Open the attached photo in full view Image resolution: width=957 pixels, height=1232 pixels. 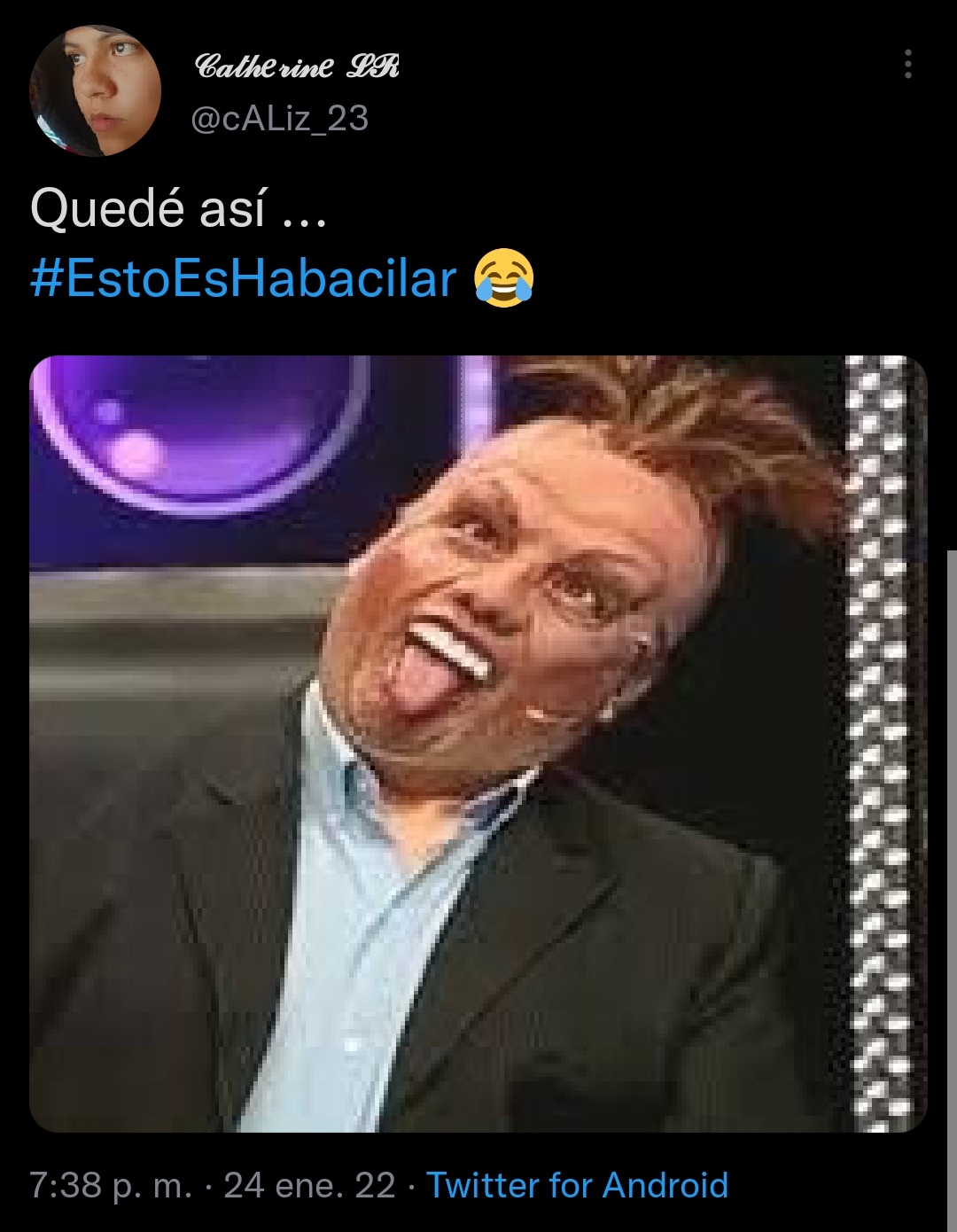478,743
